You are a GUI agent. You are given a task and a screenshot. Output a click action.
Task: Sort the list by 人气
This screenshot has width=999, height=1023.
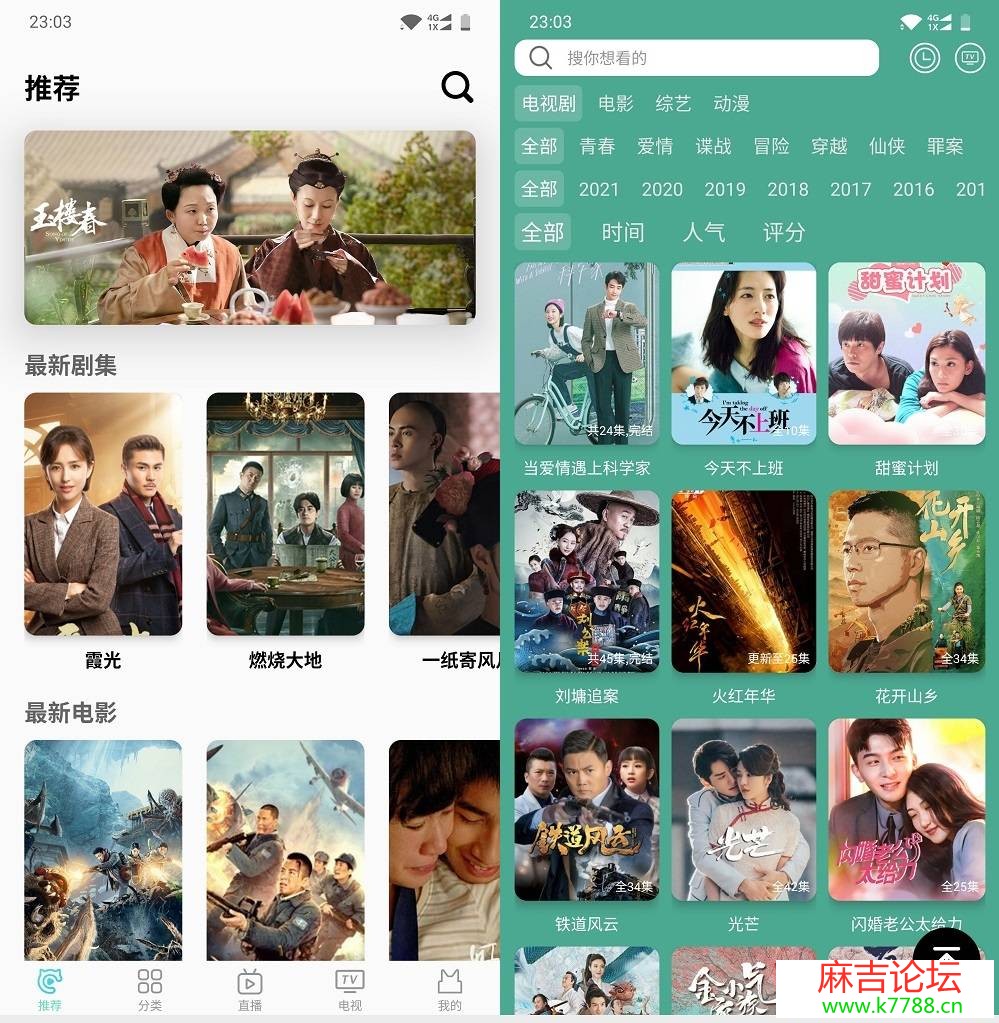(703, 232)
